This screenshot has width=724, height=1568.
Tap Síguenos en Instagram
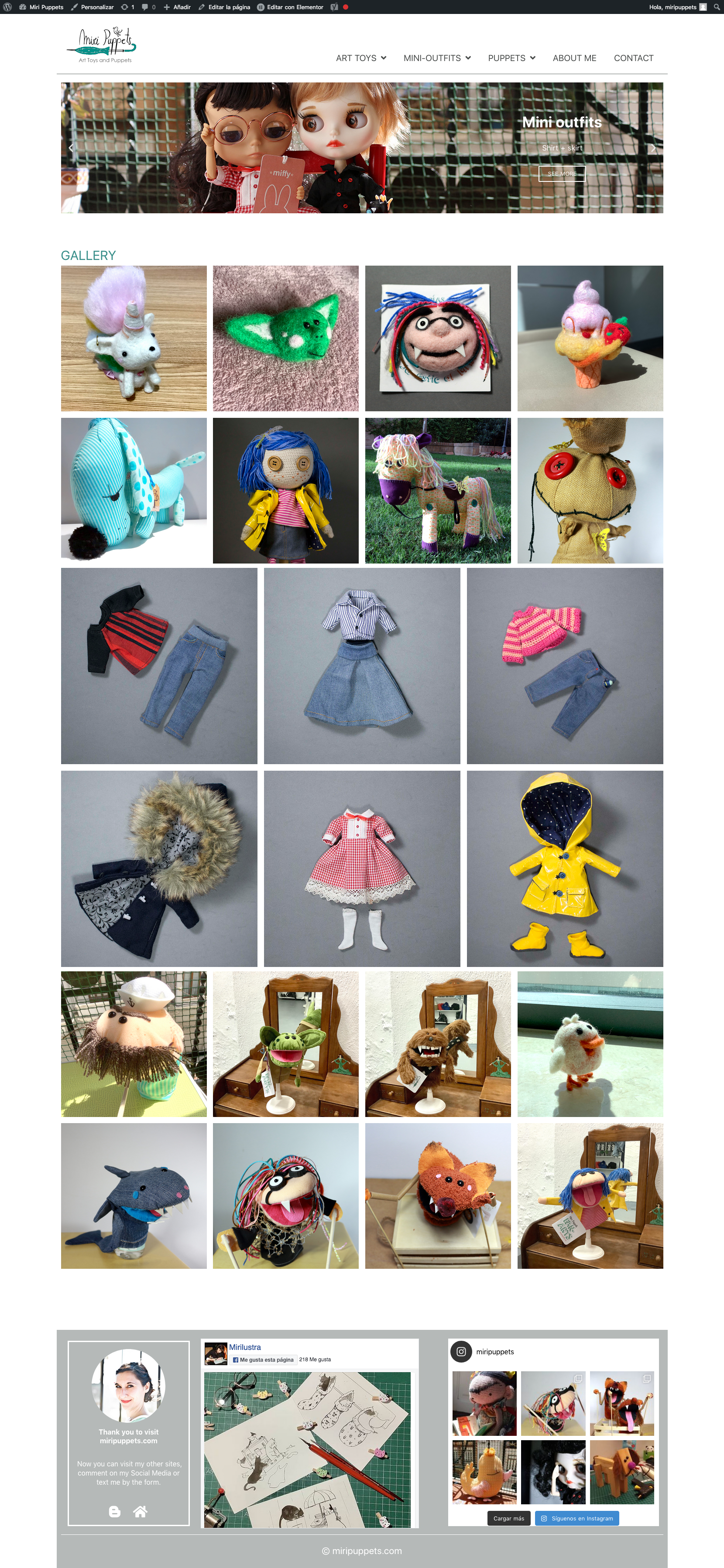[576, 1518]
